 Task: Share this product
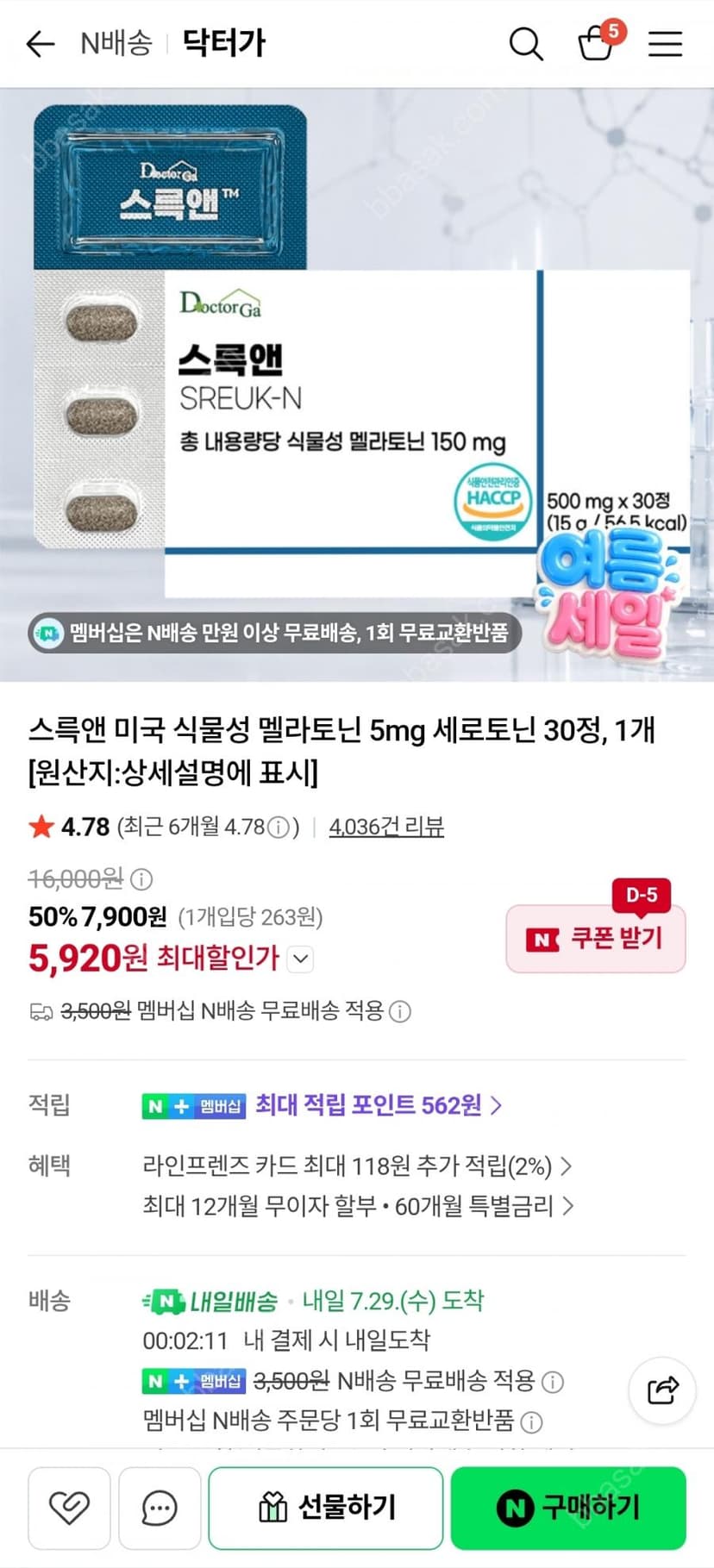point(662,1390)
